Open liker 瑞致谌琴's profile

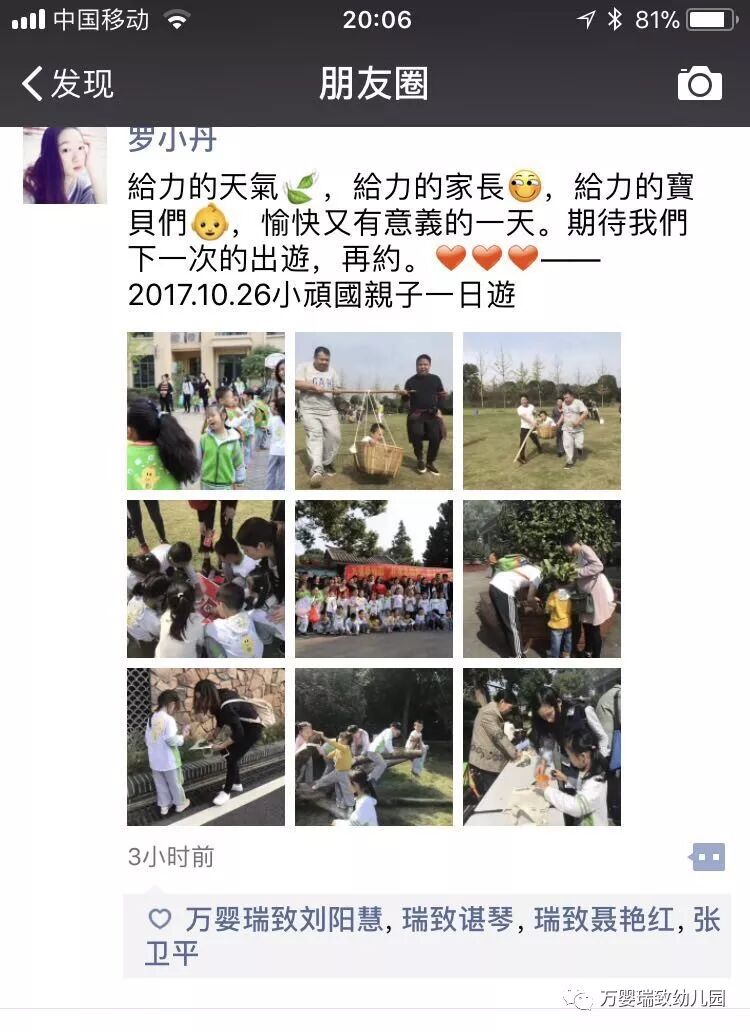[x=459, y=920]
